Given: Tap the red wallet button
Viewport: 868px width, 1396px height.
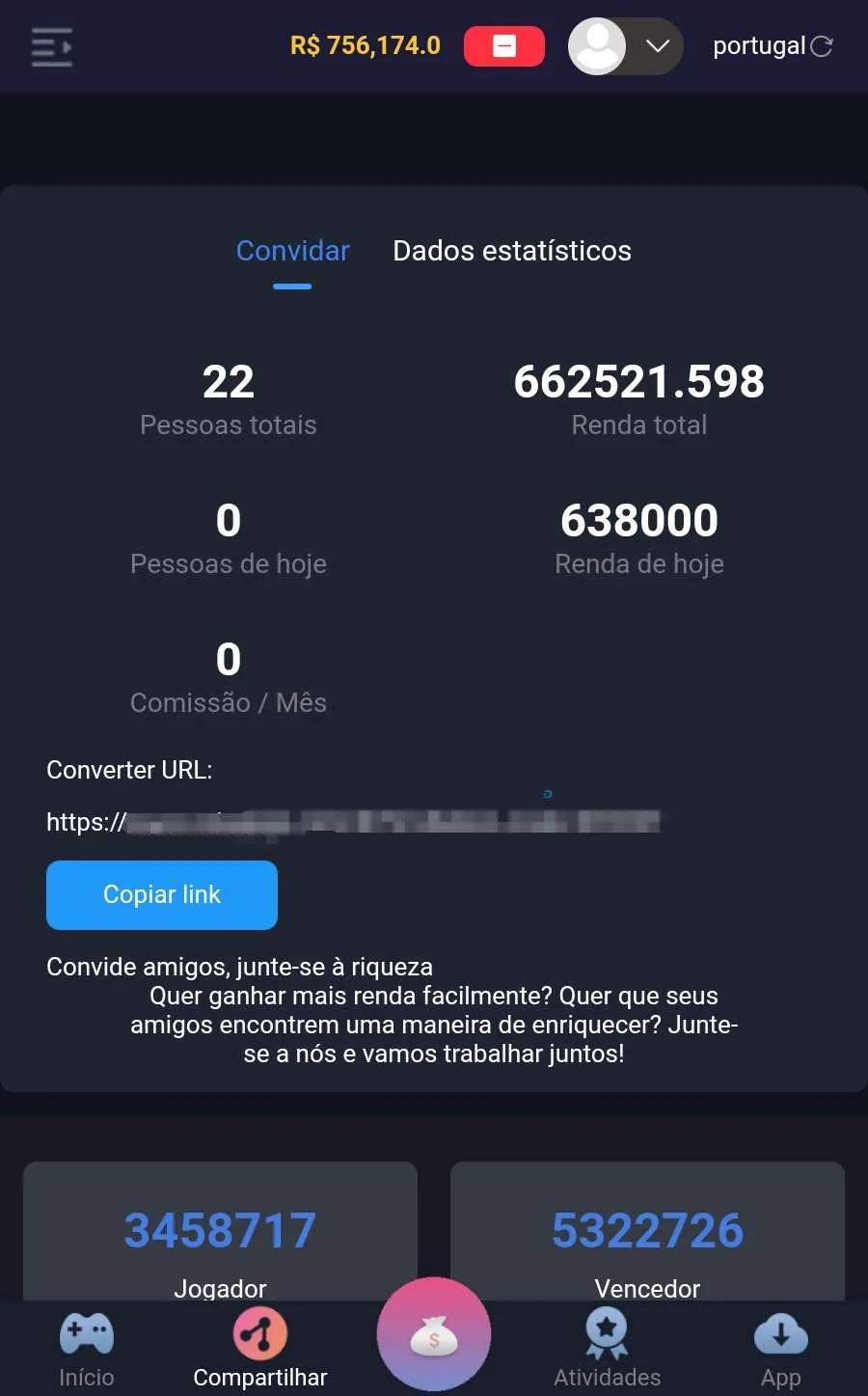Looking at the screenshot, I should (503, 46).
